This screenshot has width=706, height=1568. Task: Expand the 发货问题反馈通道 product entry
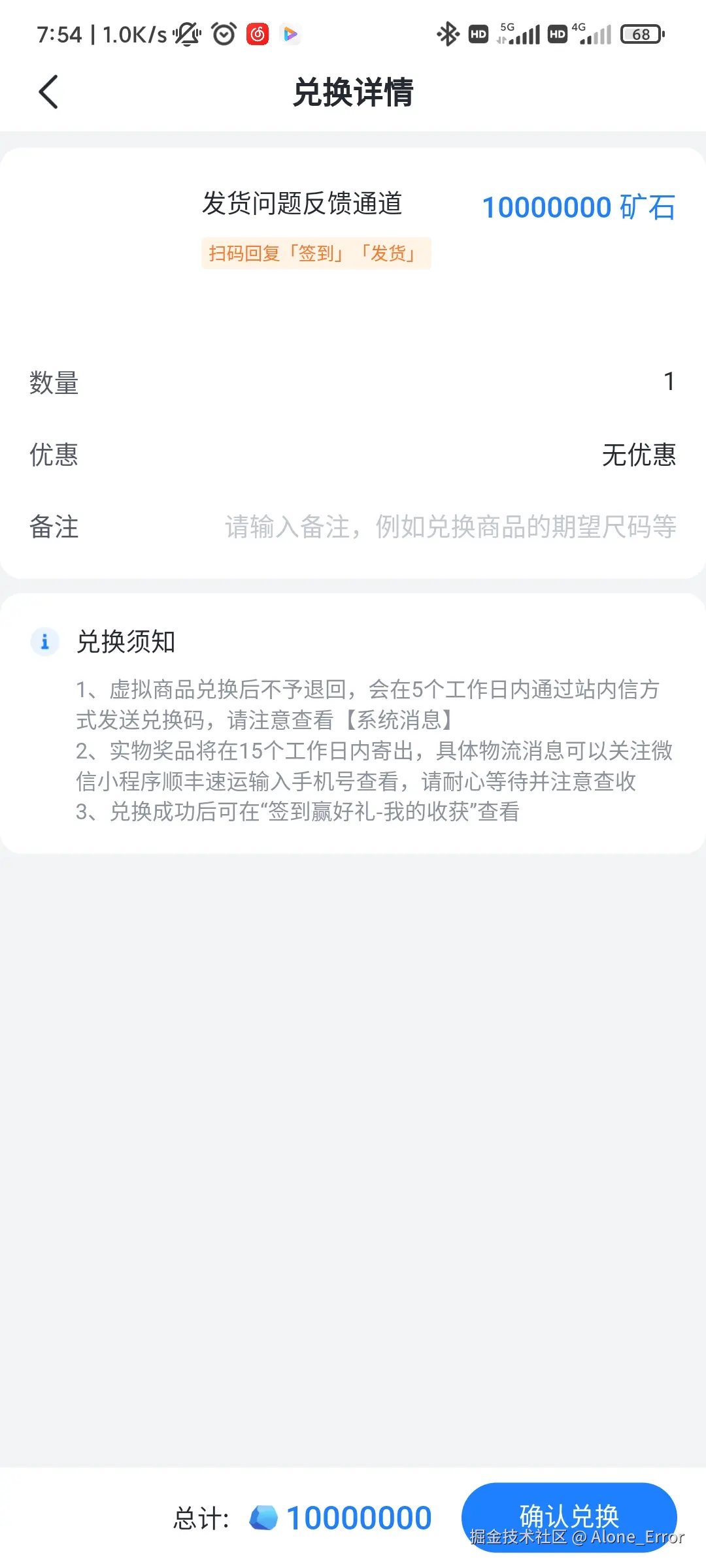[x=303, y=203]
